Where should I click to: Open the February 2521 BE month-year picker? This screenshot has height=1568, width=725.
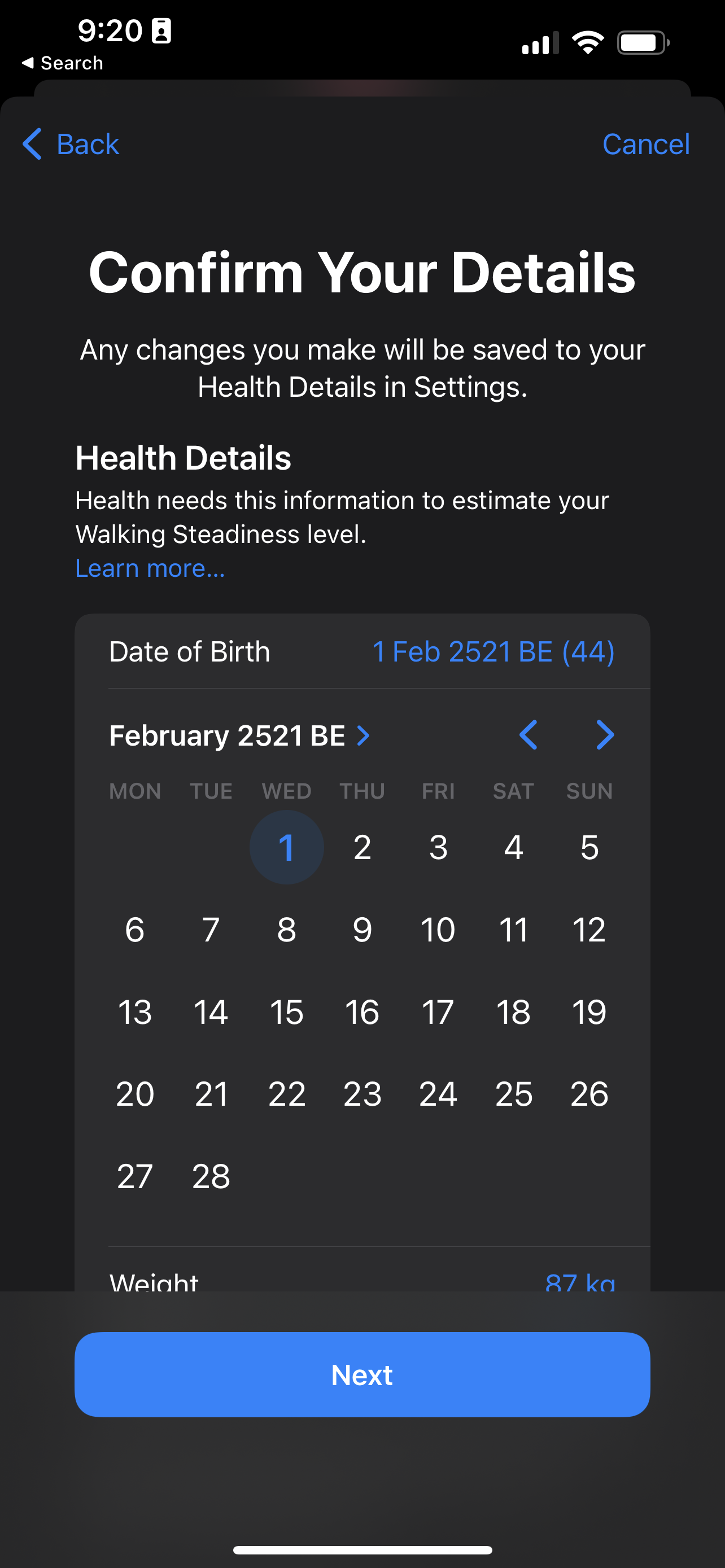(239, 735)
